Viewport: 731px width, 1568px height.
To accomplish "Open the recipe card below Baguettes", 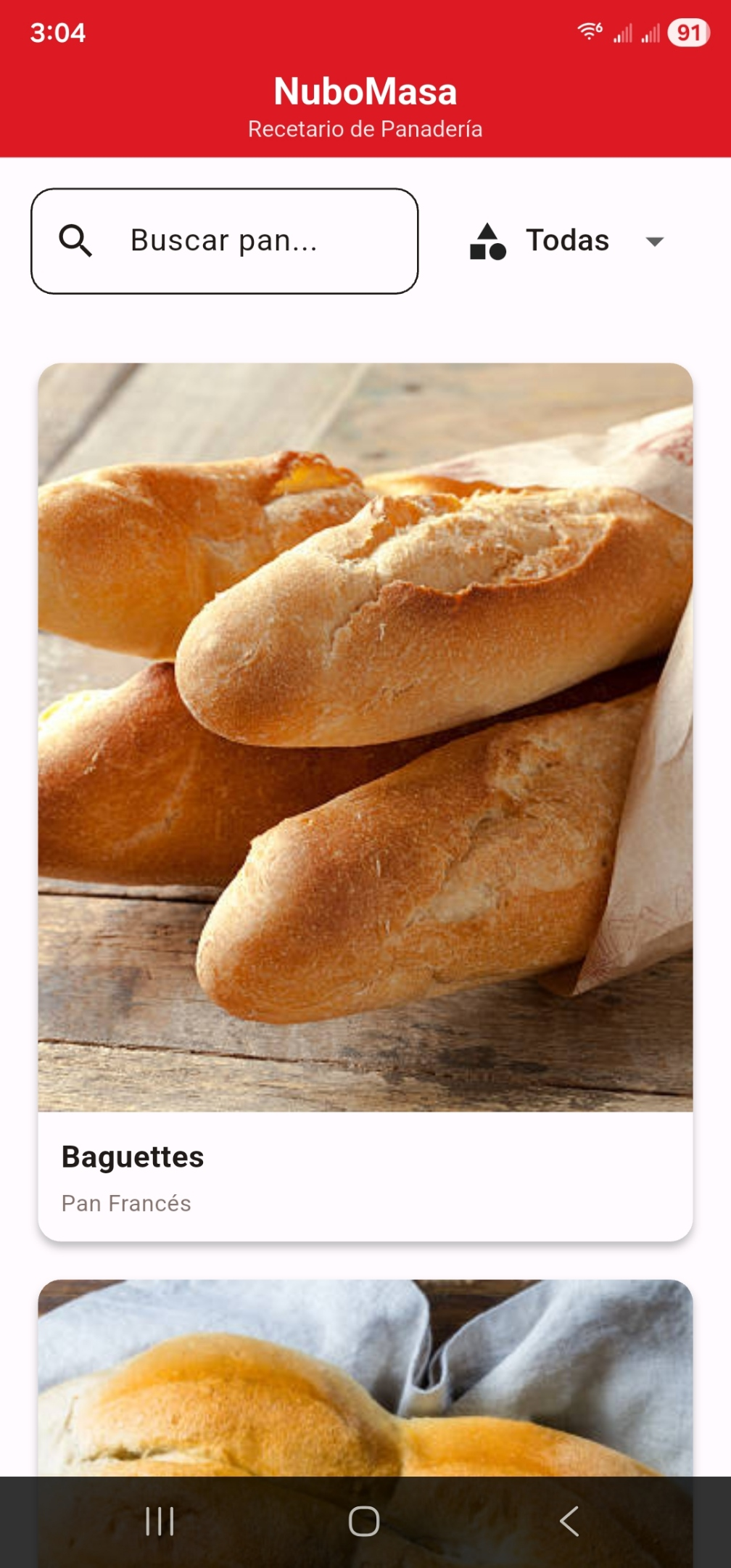I will (365, 1379).
